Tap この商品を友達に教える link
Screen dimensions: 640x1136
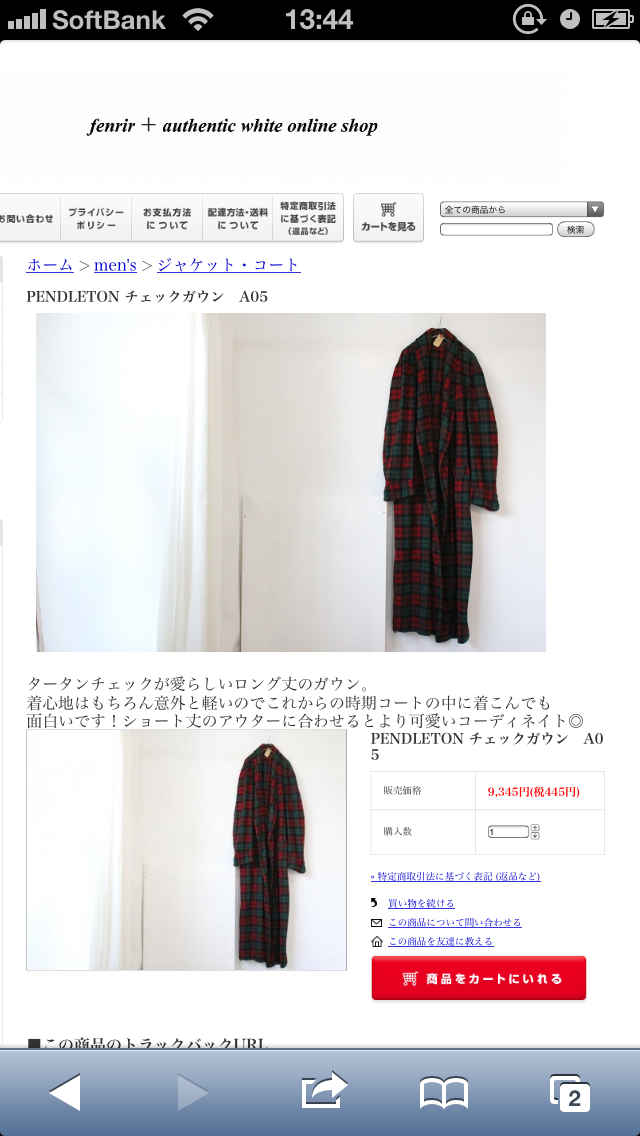click(x=440, y=941)
